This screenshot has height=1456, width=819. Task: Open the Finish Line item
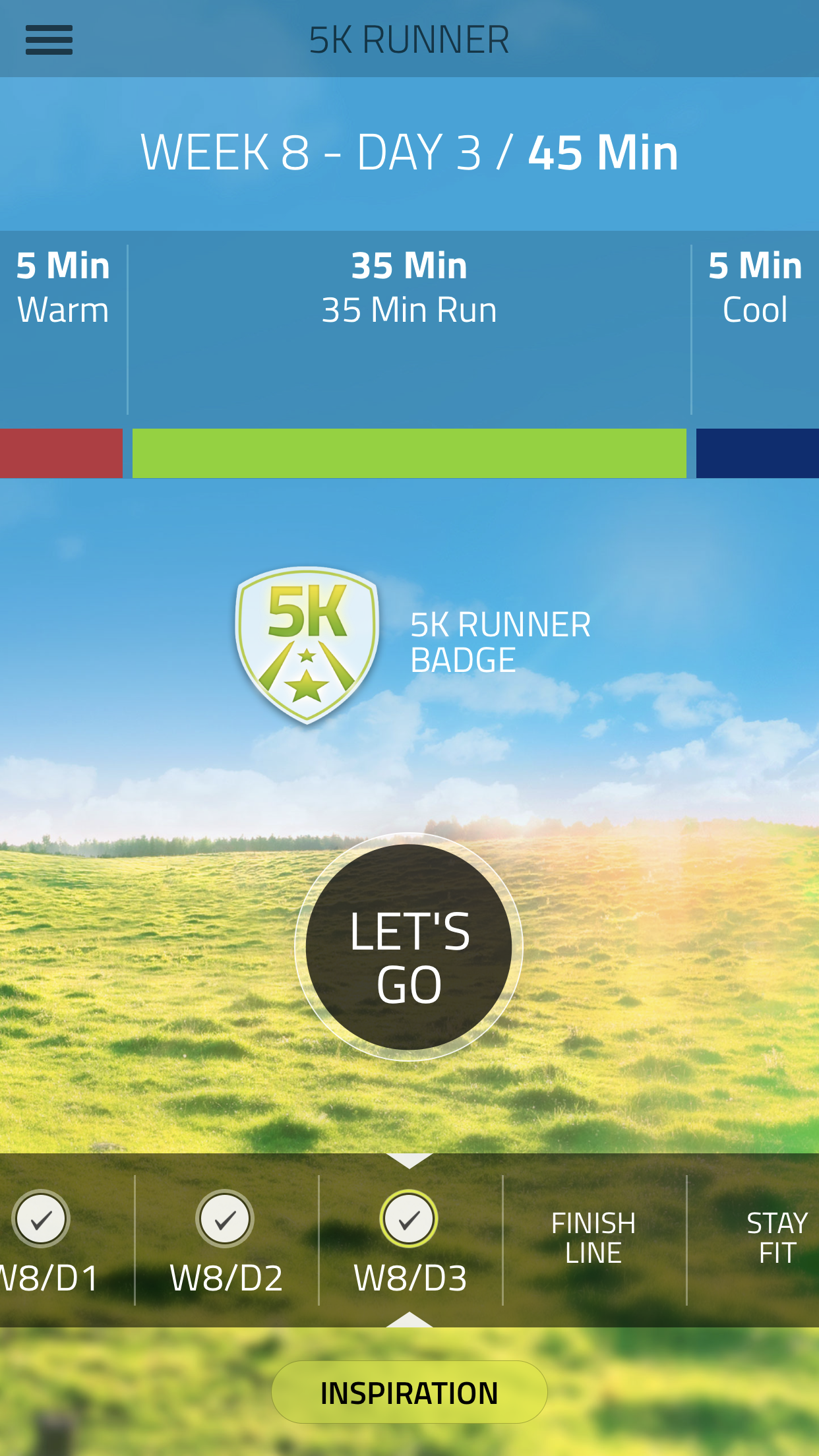tap(593, 1238)
